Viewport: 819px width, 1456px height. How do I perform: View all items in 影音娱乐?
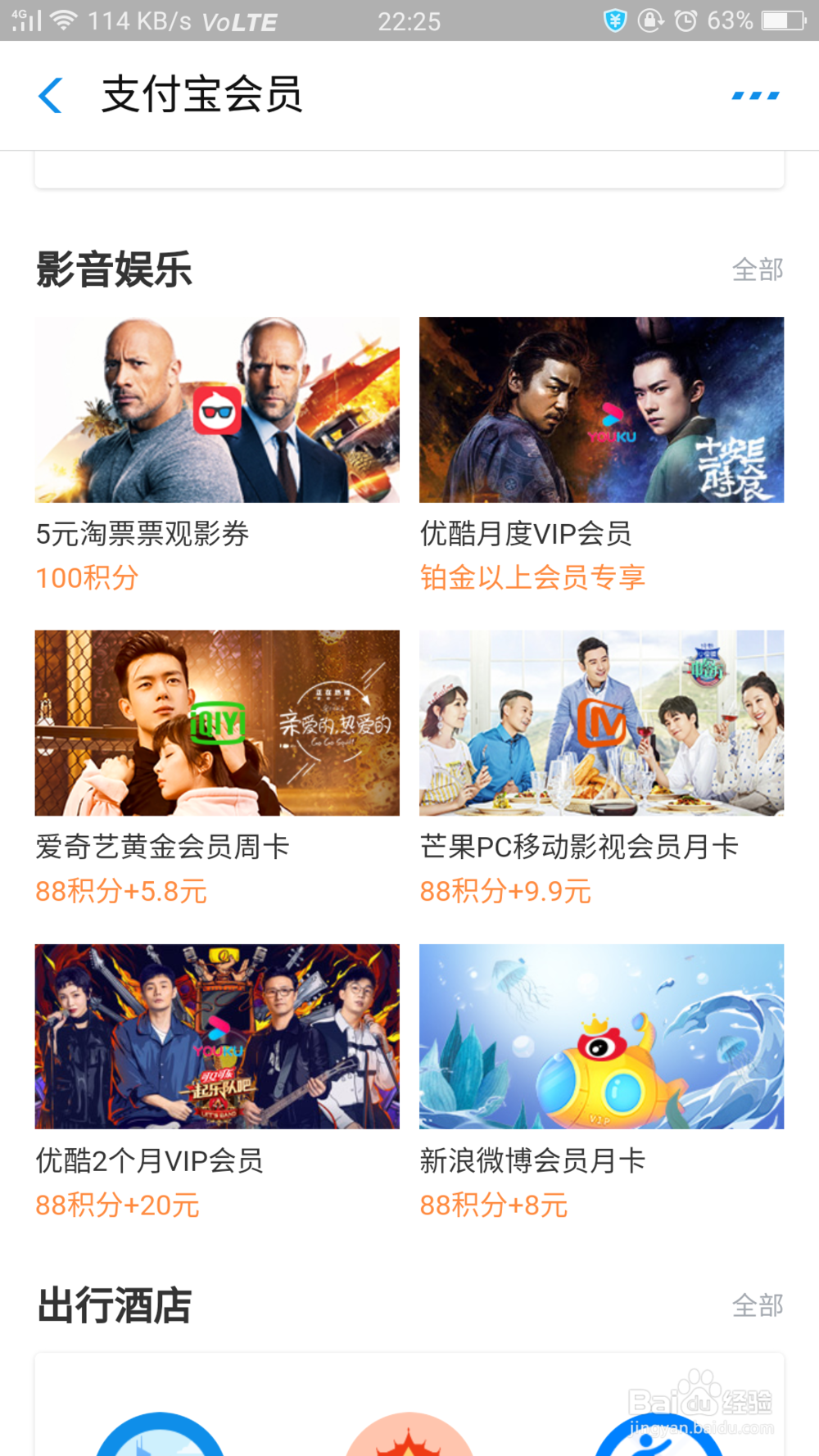coord(757,269)
